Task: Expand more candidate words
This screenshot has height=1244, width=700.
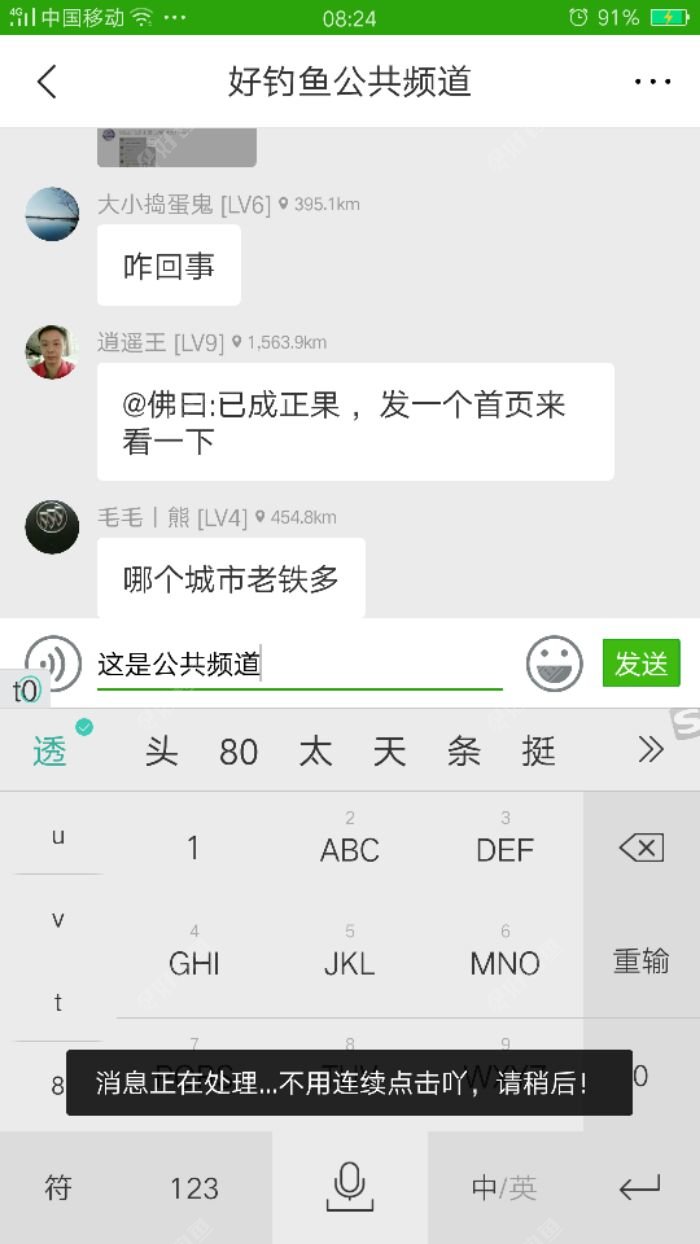Action: pyautogui.click(x=650, y=749)
